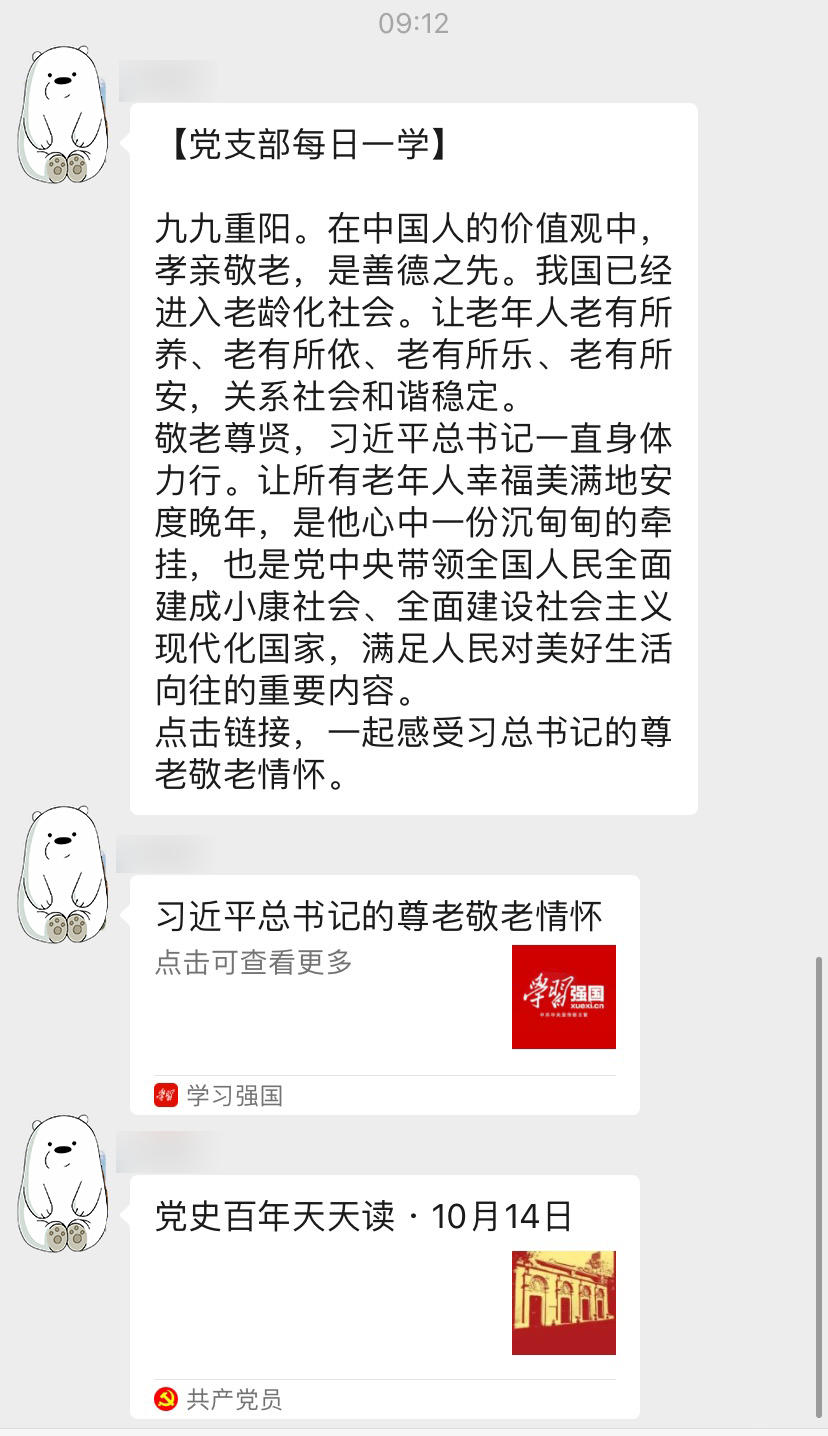Tap the sender avatar beside the 党支部每日一学 message
Viewport: 828px width, 1436px height.
click(64, 114)
